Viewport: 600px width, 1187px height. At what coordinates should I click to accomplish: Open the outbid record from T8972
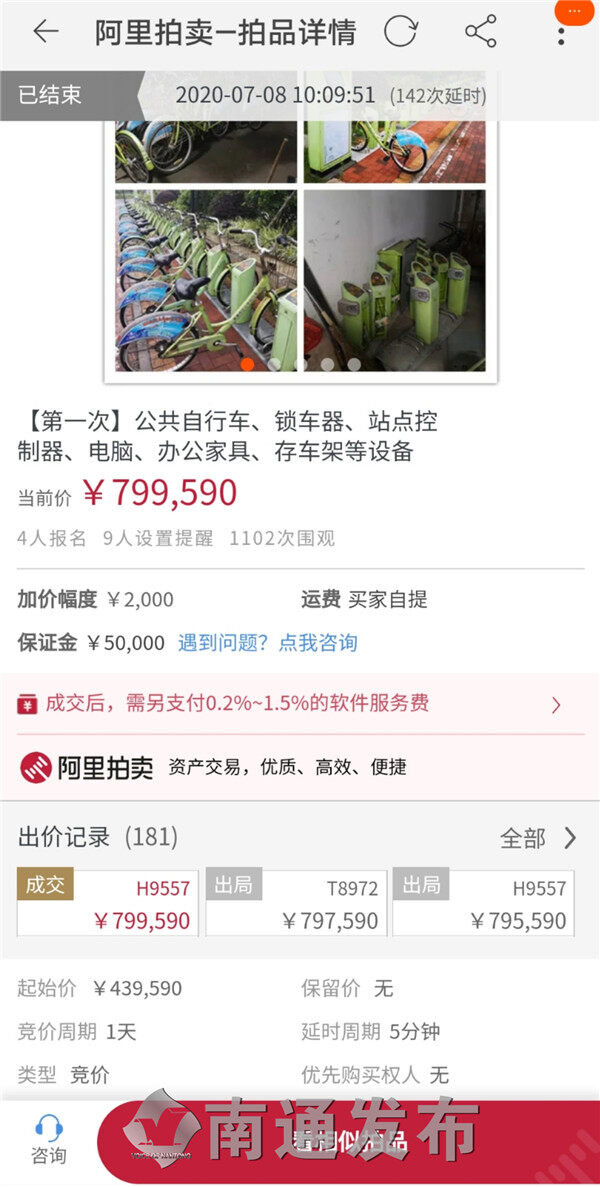[296, 904]
